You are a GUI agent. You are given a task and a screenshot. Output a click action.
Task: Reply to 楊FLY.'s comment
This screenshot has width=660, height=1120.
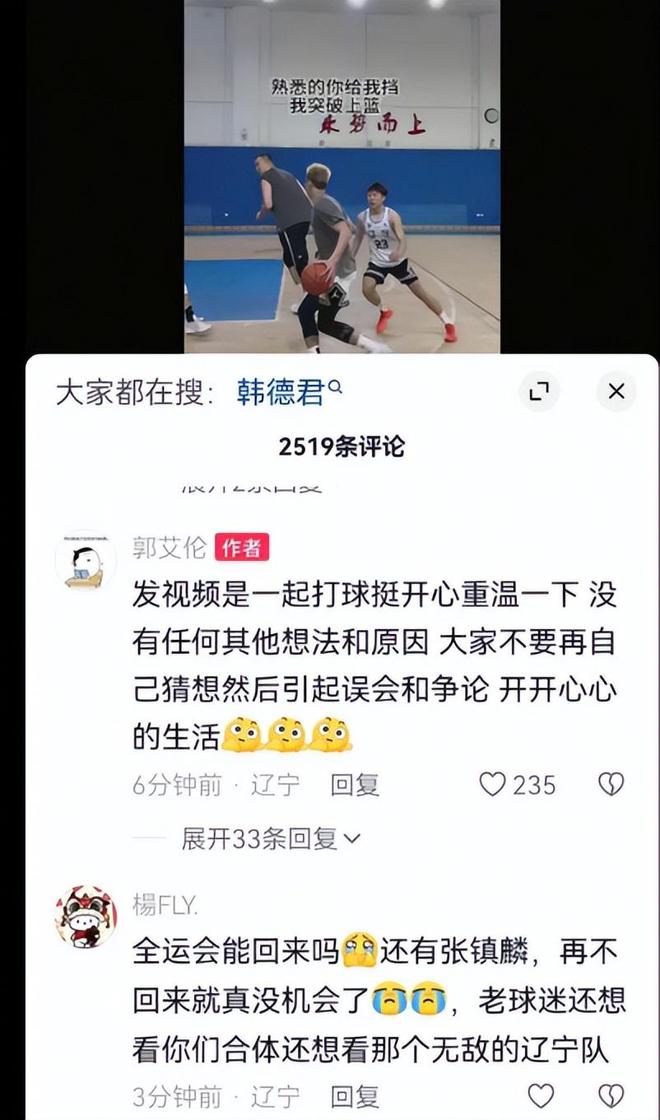point(355,1096)
